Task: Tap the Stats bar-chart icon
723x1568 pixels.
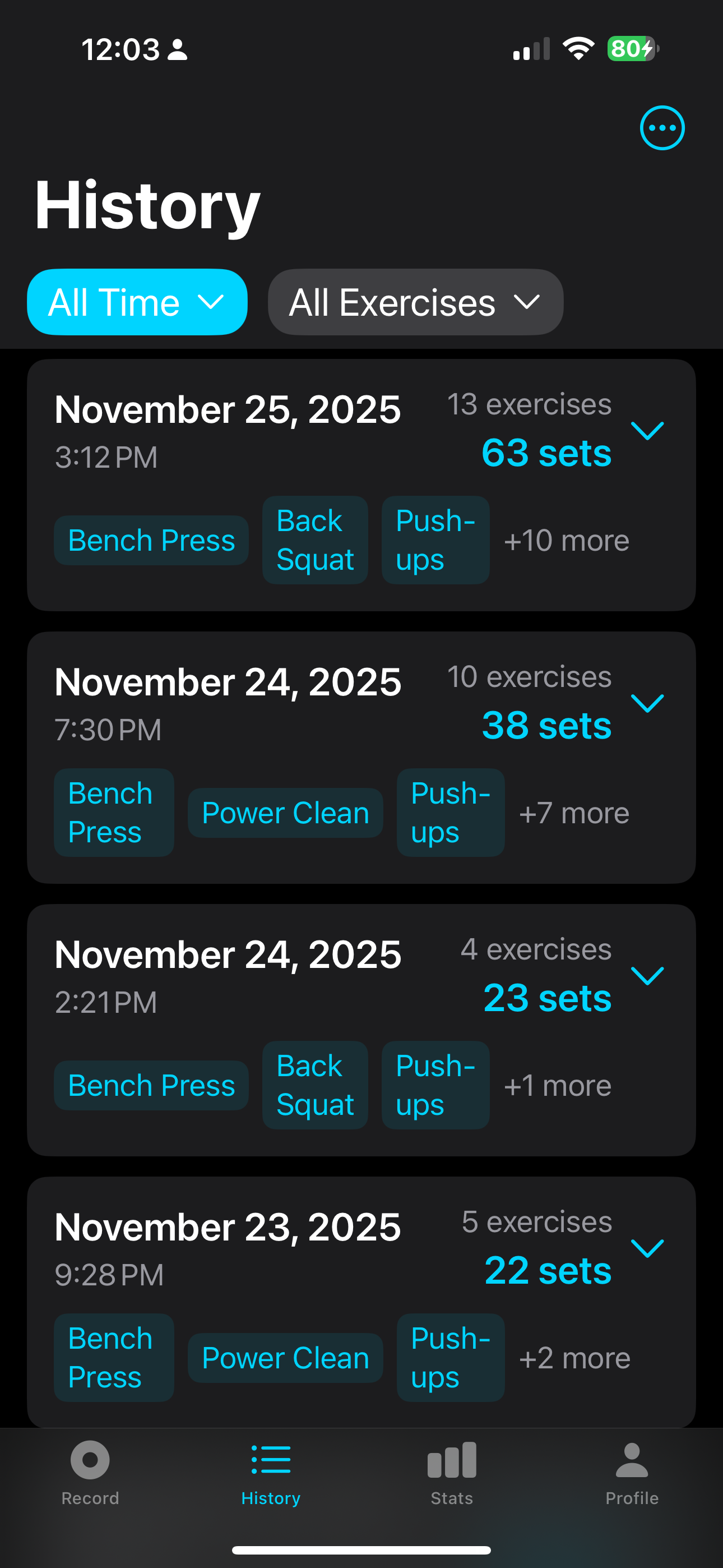Action: click(x=451, y=1461)
